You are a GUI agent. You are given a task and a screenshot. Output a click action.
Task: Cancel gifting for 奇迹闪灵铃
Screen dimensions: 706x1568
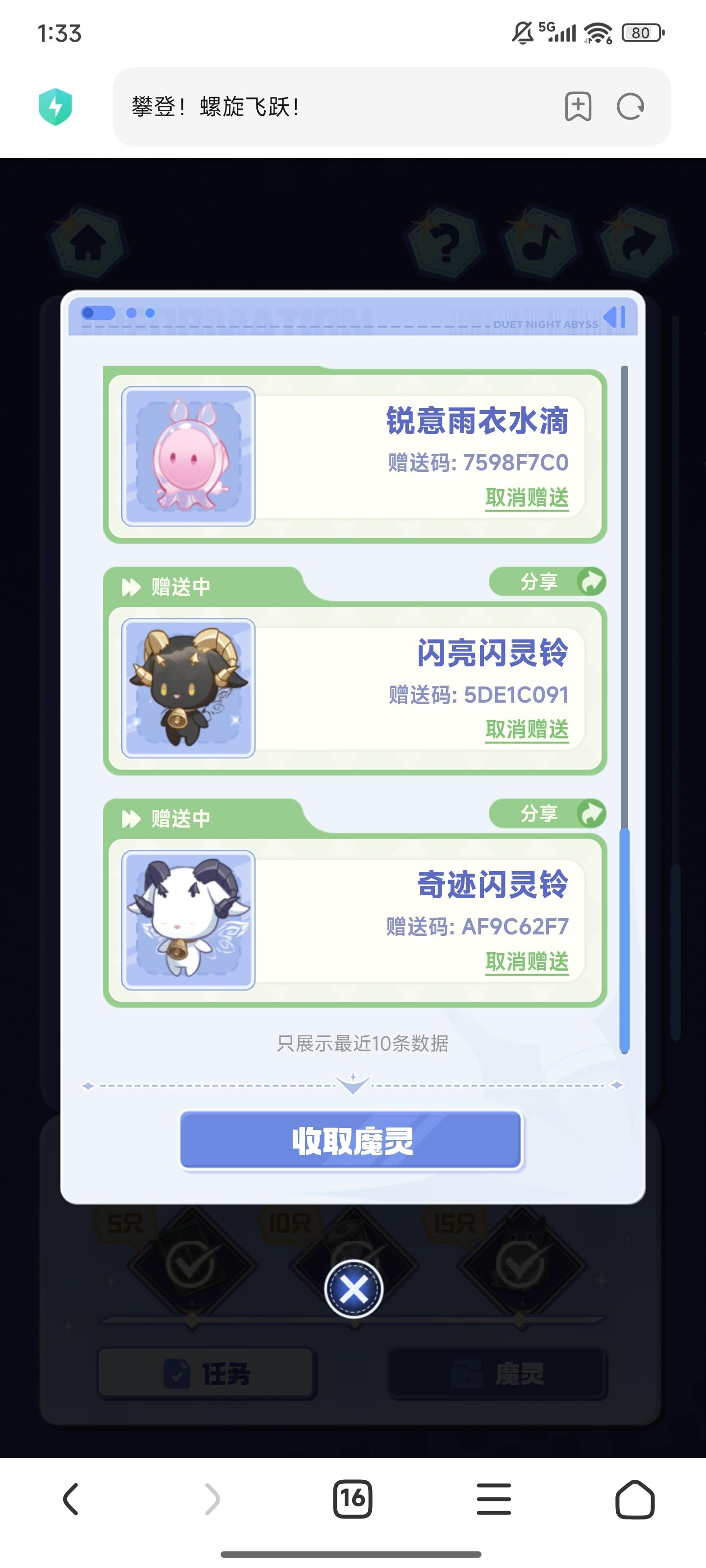[x=527, y=962]
